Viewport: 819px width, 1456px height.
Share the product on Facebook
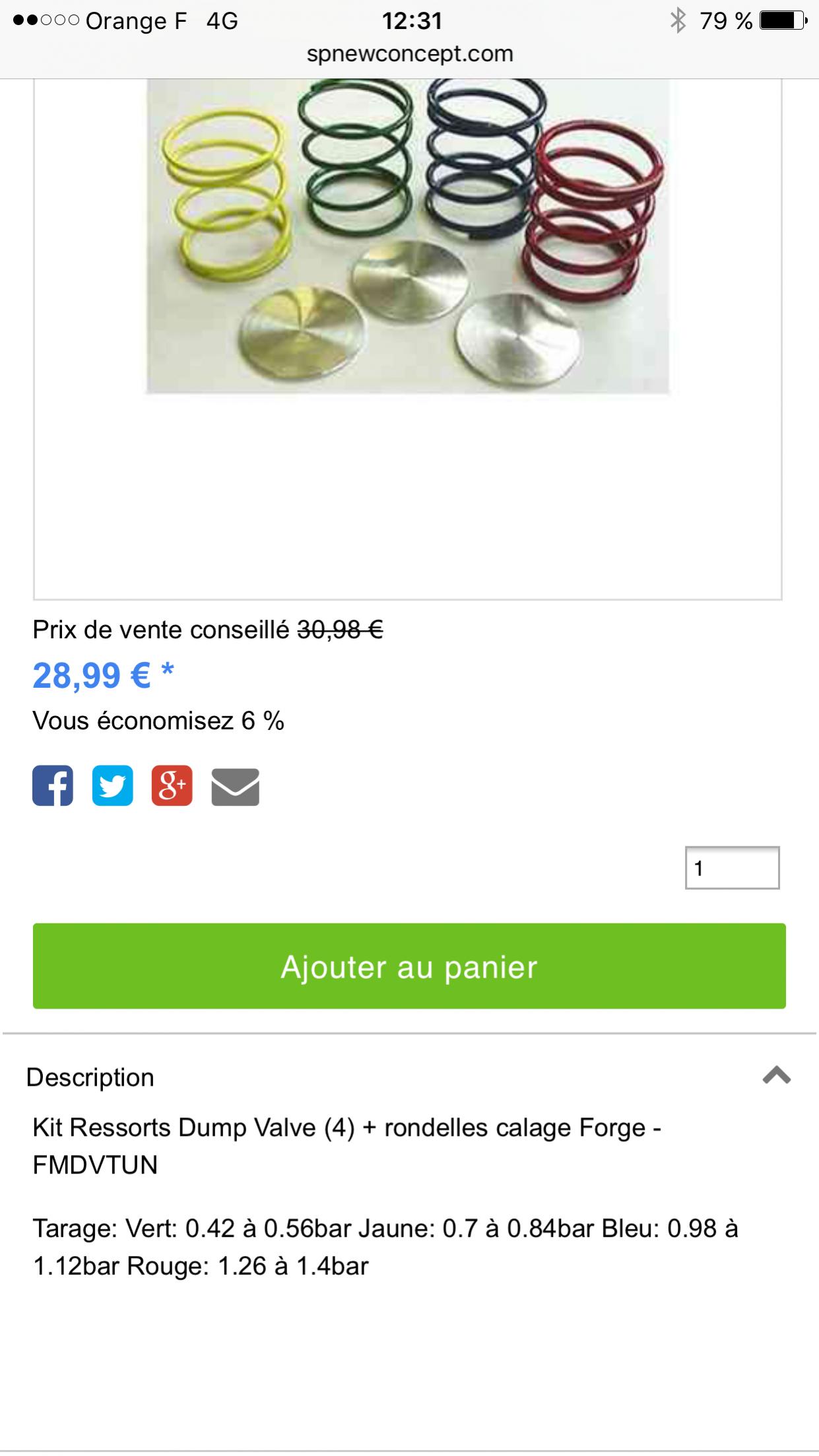53,785
